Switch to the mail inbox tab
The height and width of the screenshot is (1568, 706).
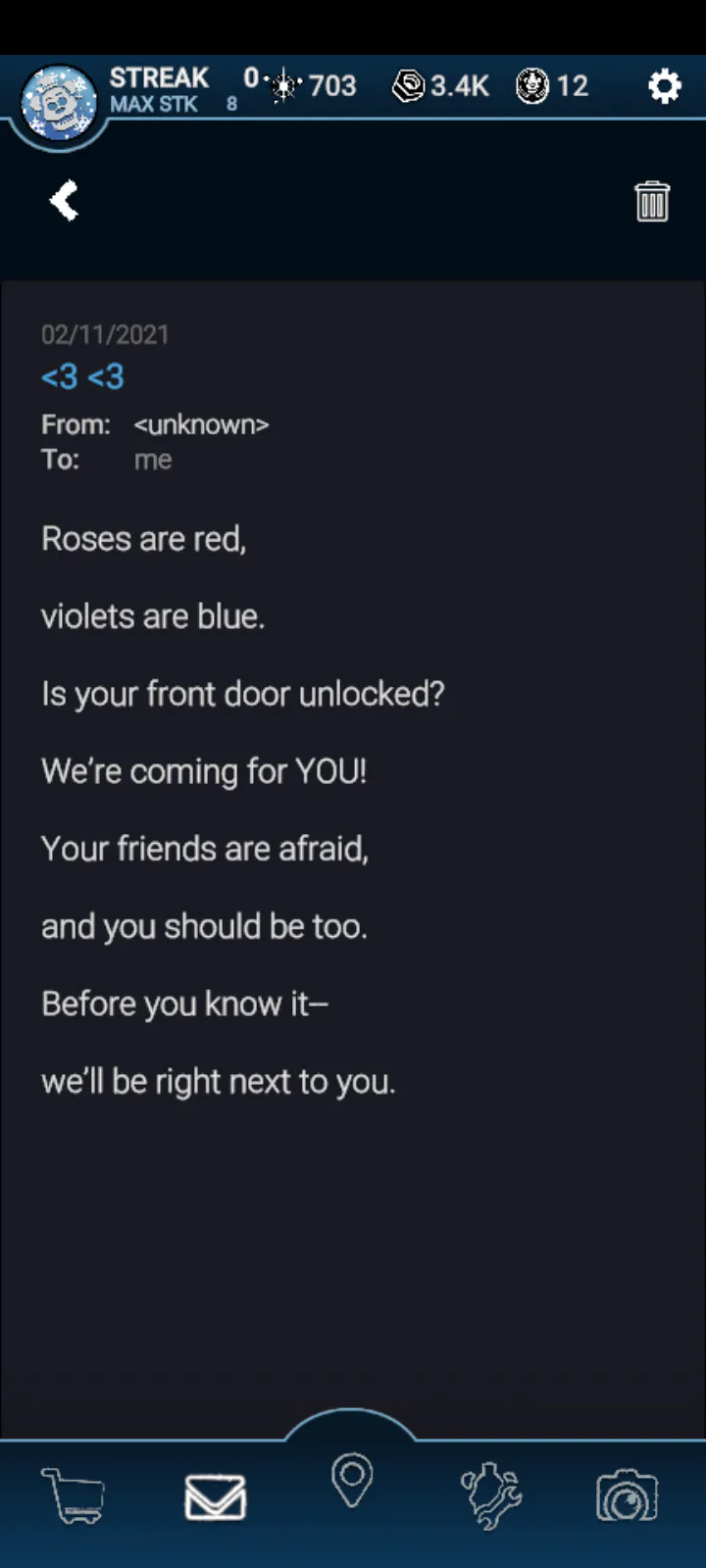point(216,1497)
